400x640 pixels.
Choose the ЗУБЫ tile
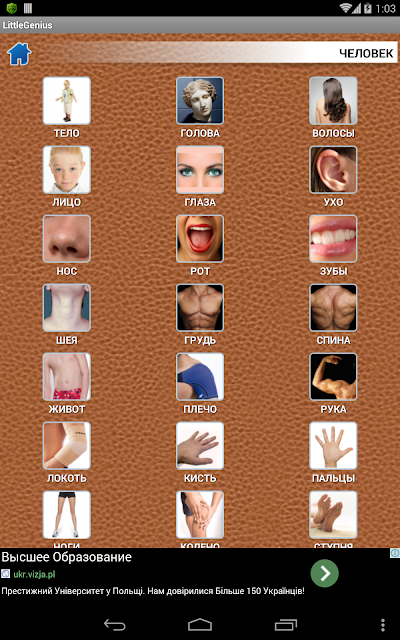(333, 239)
